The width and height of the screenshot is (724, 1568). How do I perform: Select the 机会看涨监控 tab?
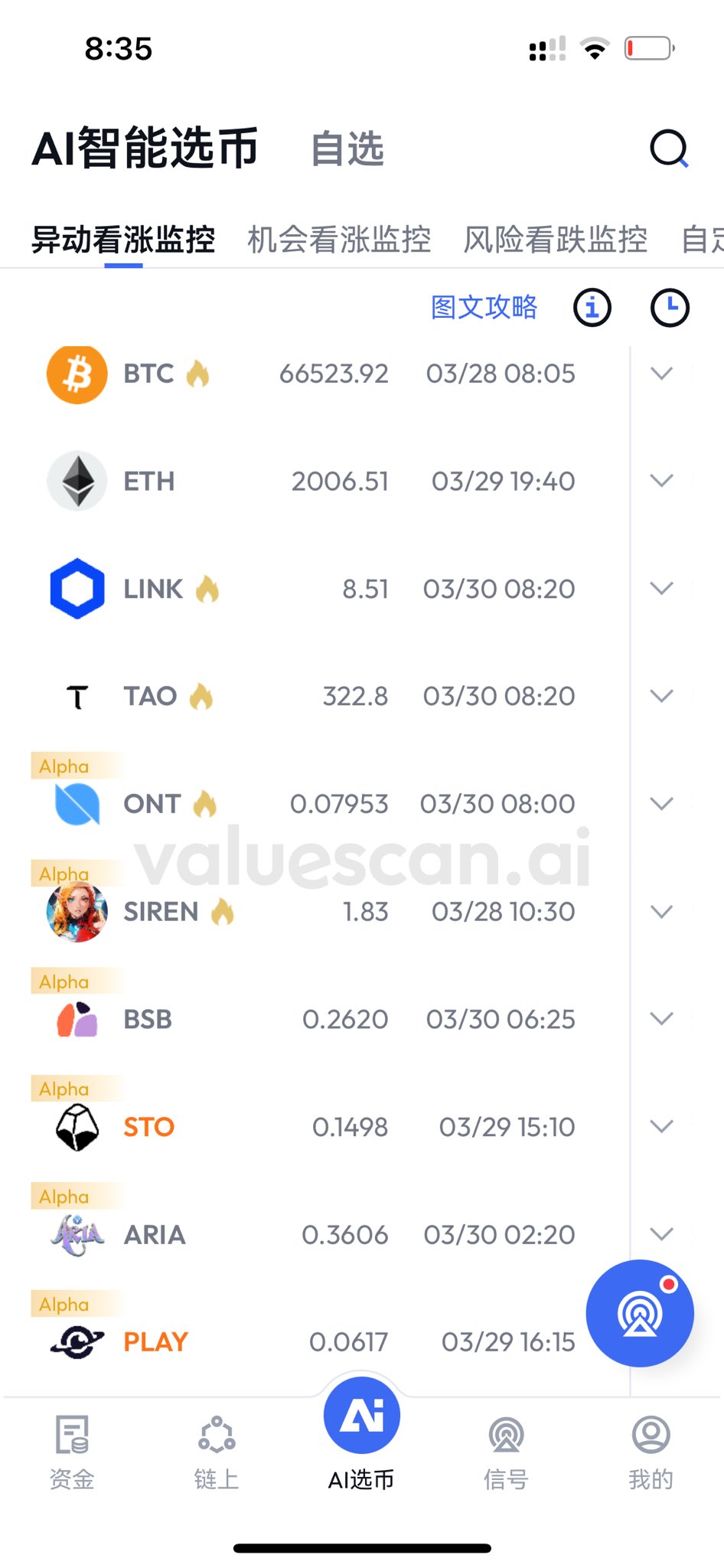point(339,240)
